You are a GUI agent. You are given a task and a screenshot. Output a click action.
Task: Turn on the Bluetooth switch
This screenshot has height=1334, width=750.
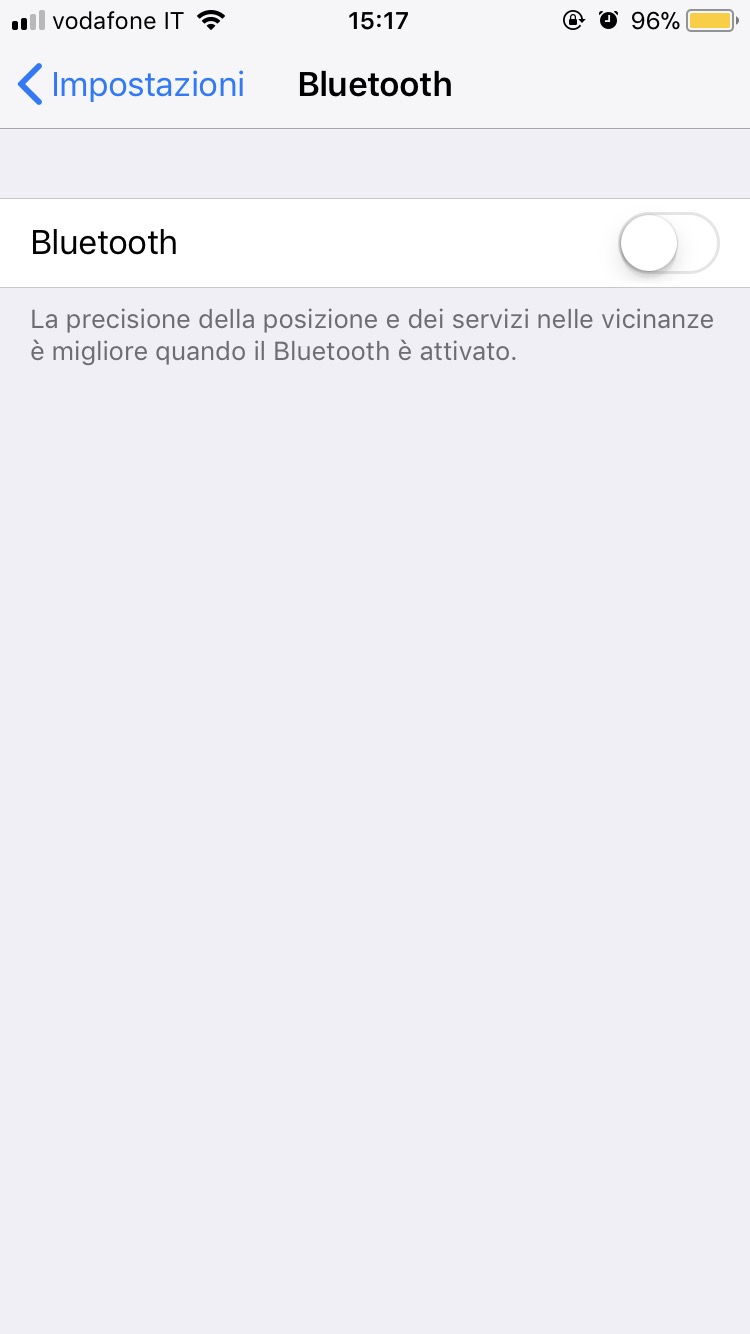668,243
